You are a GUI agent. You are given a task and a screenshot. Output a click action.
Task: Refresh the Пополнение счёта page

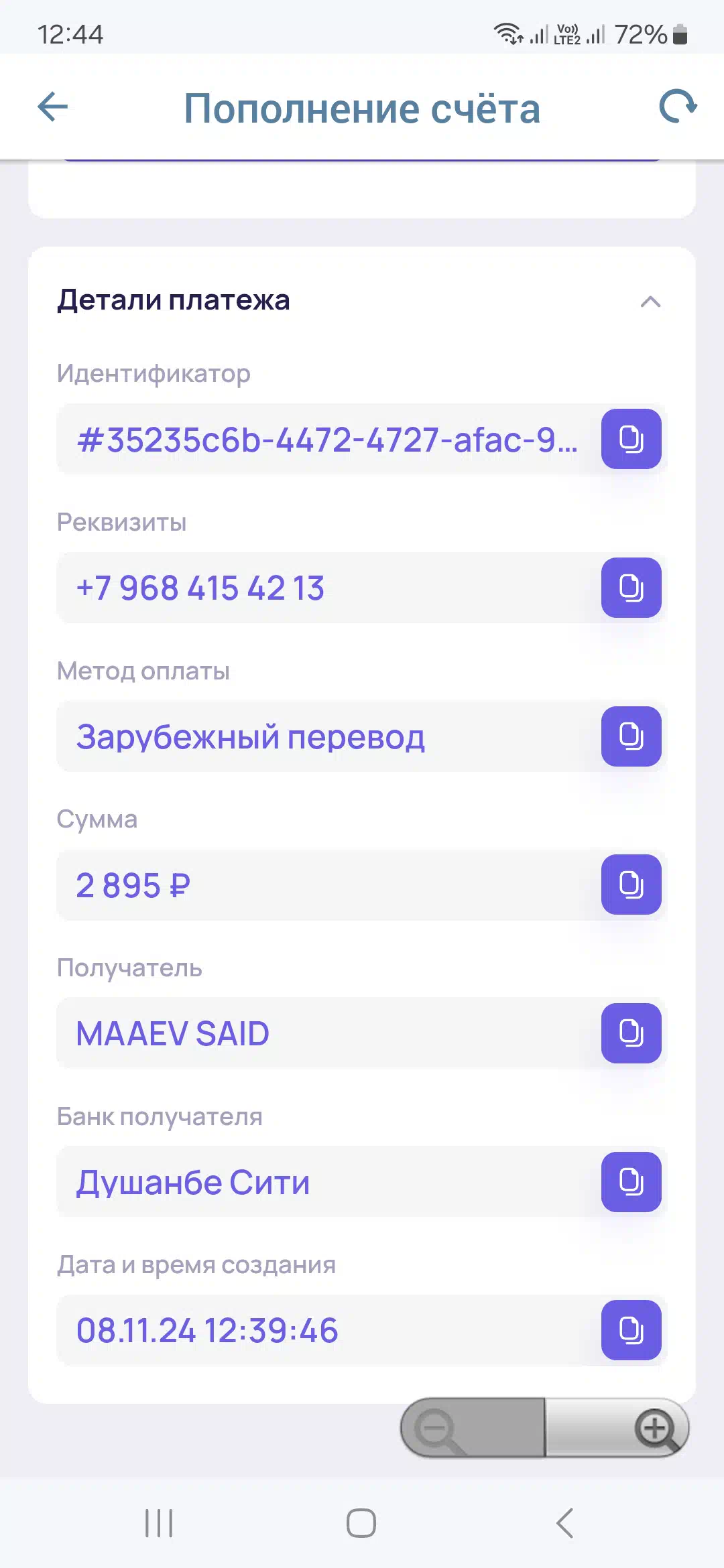[678, 106]
